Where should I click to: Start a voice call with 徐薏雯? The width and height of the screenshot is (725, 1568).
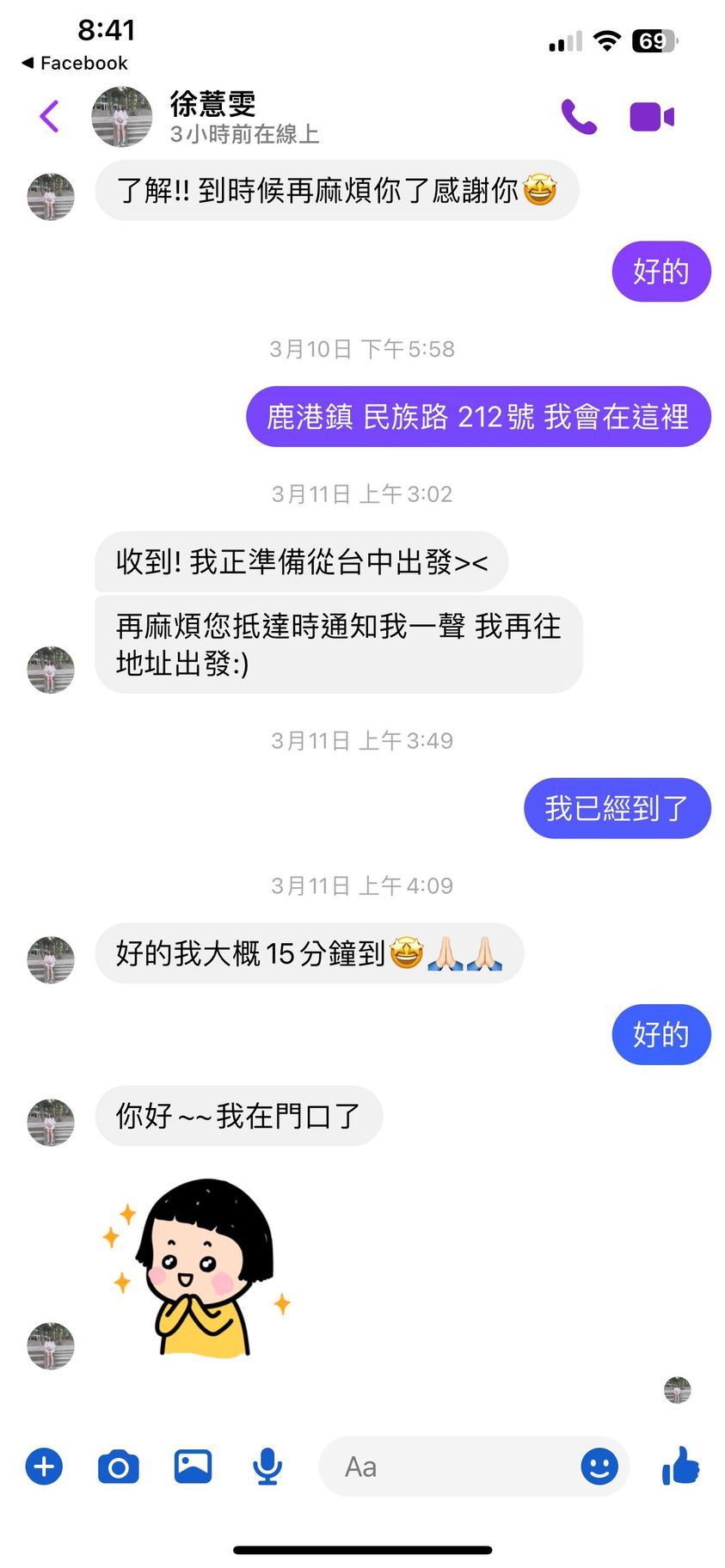coord(579,117)
